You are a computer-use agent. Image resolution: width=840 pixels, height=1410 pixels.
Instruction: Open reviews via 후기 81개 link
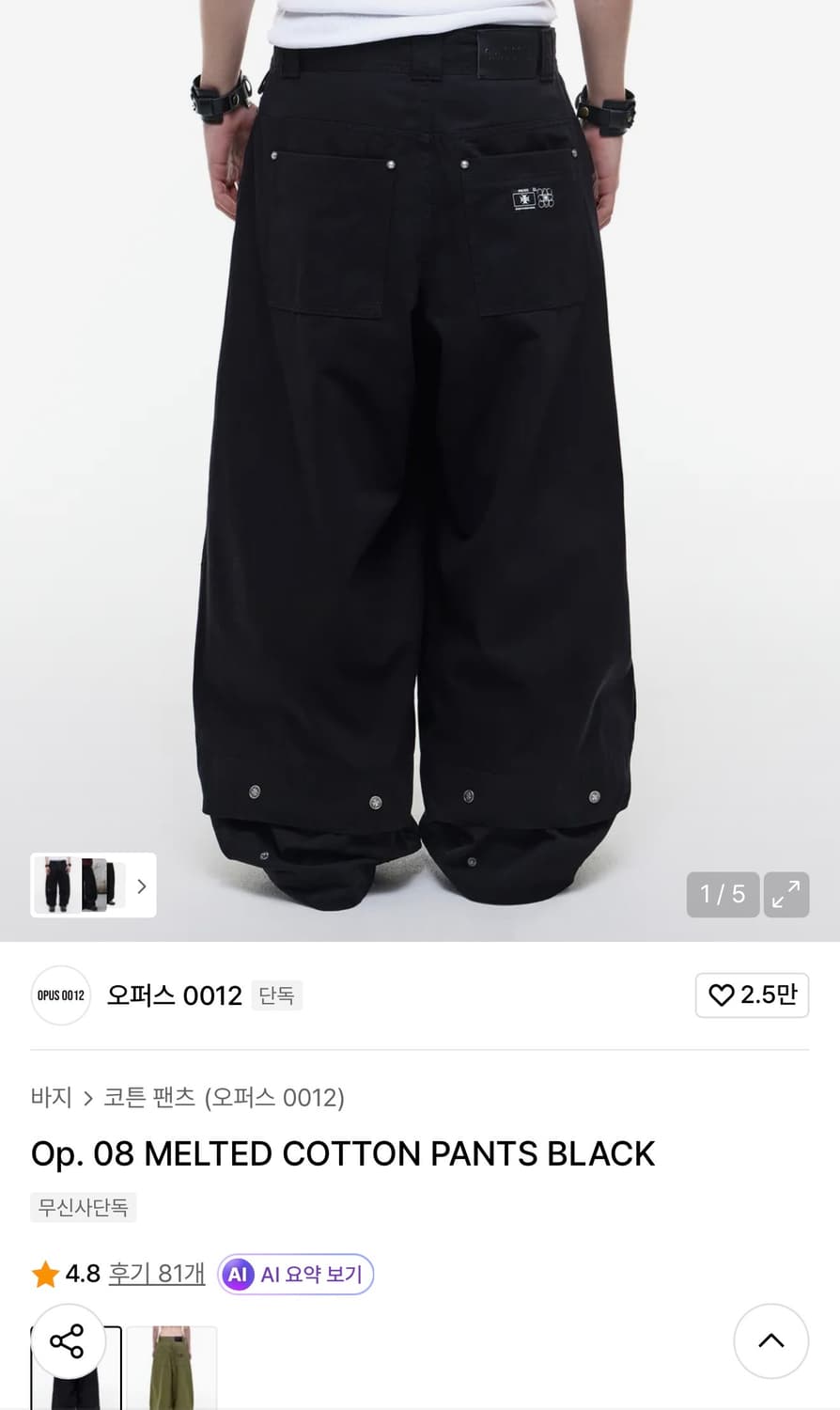tap(156, 1273)
